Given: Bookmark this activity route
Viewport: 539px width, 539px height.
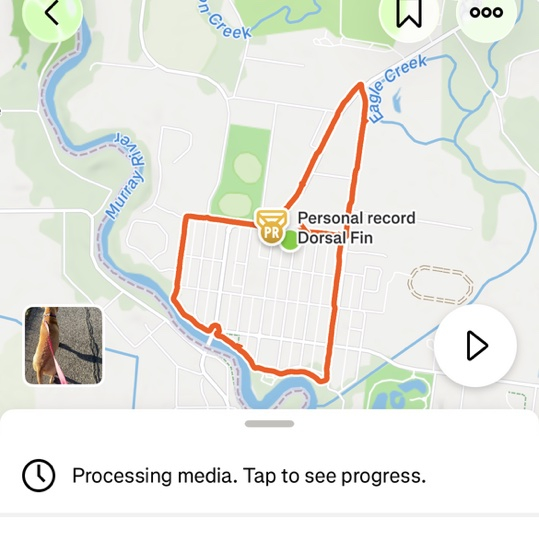Looking at the screenshot, I should coord(409,13).
